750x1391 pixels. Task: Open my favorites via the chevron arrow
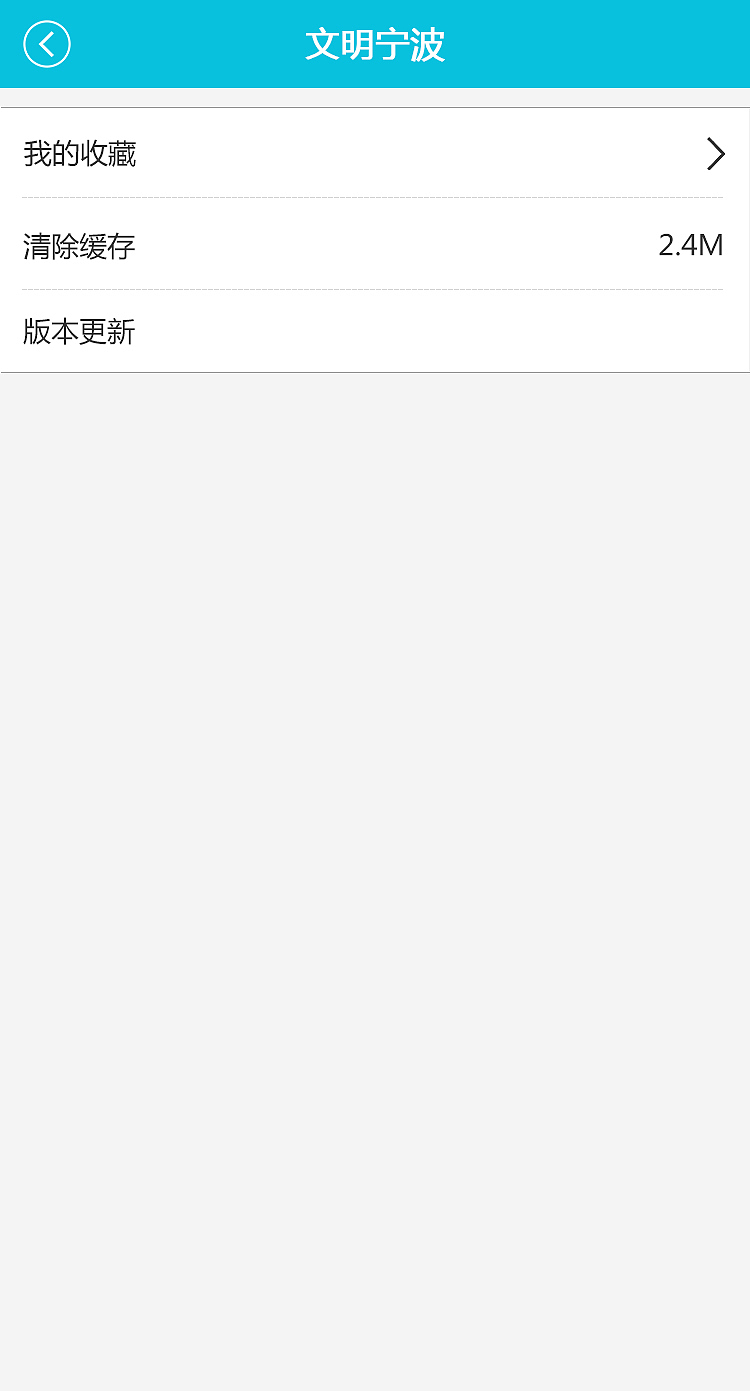[716, 154]
